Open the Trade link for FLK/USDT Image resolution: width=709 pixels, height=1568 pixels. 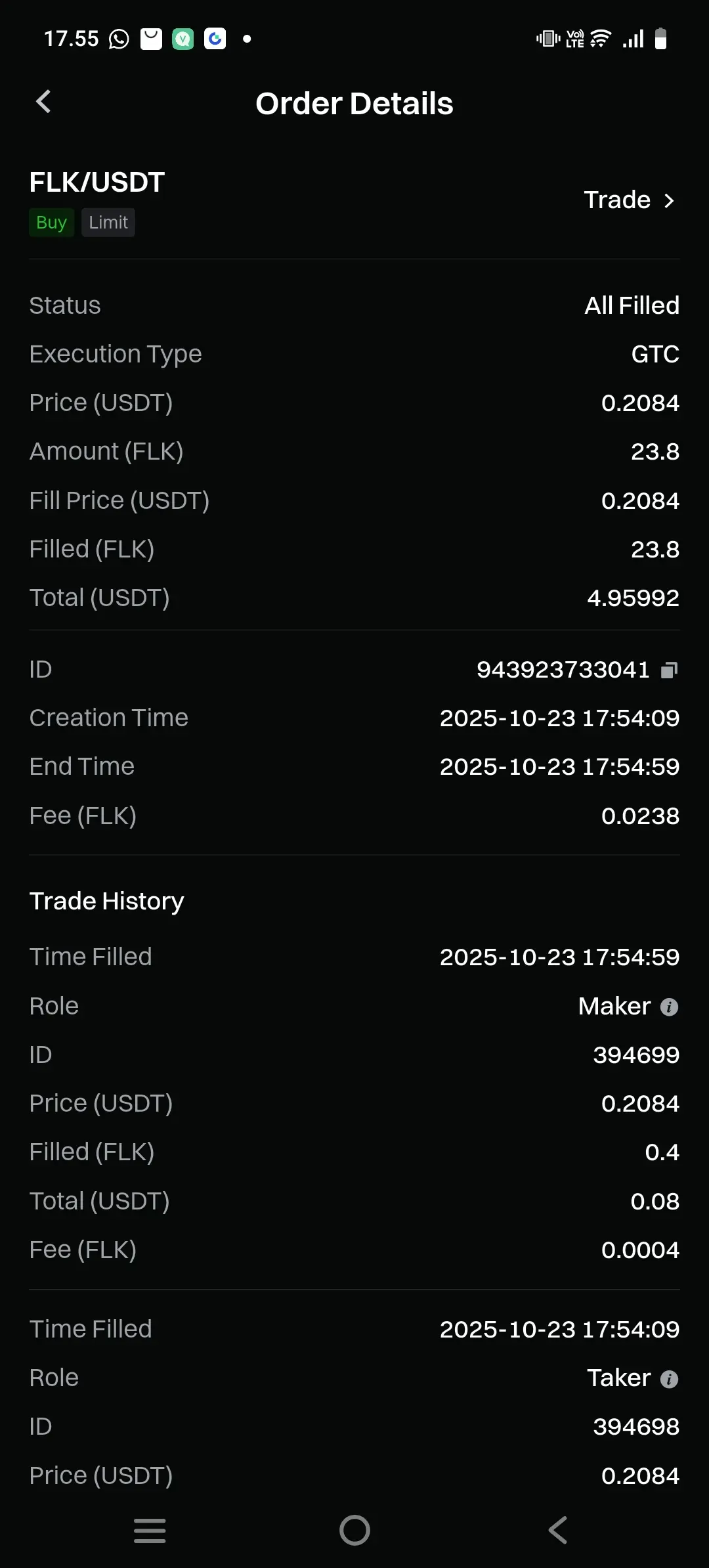pyautogui.click(x=629, y=200)
